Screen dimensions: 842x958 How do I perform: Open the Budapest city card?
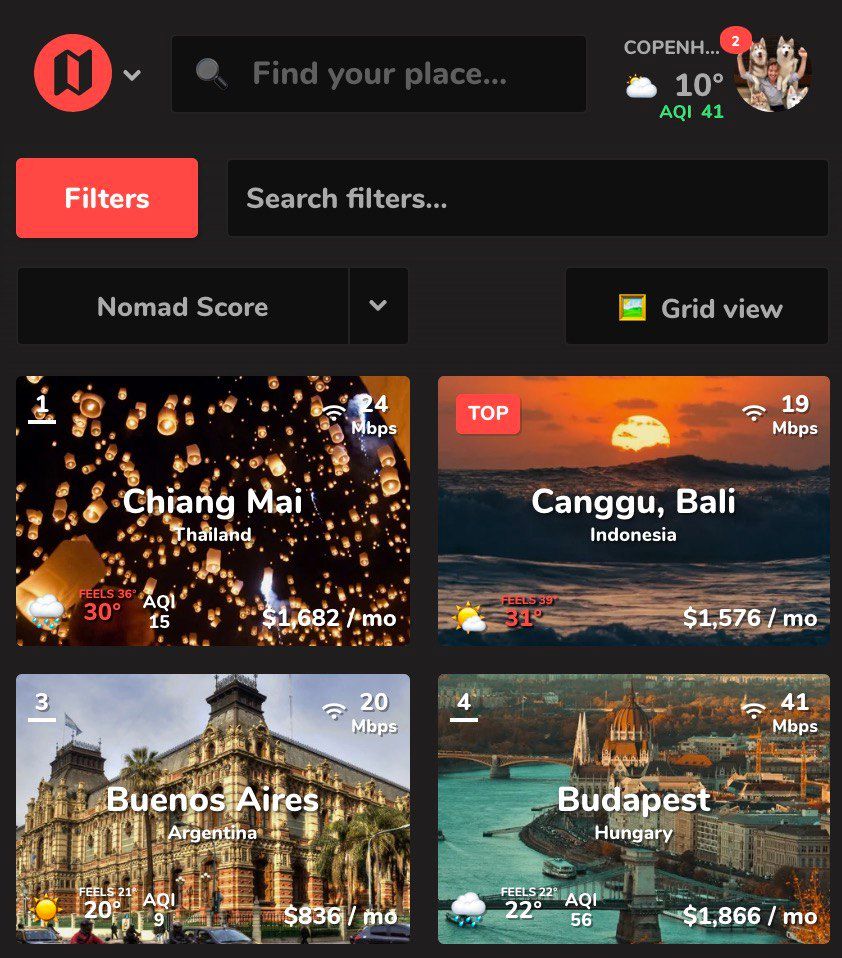[633, 808]
